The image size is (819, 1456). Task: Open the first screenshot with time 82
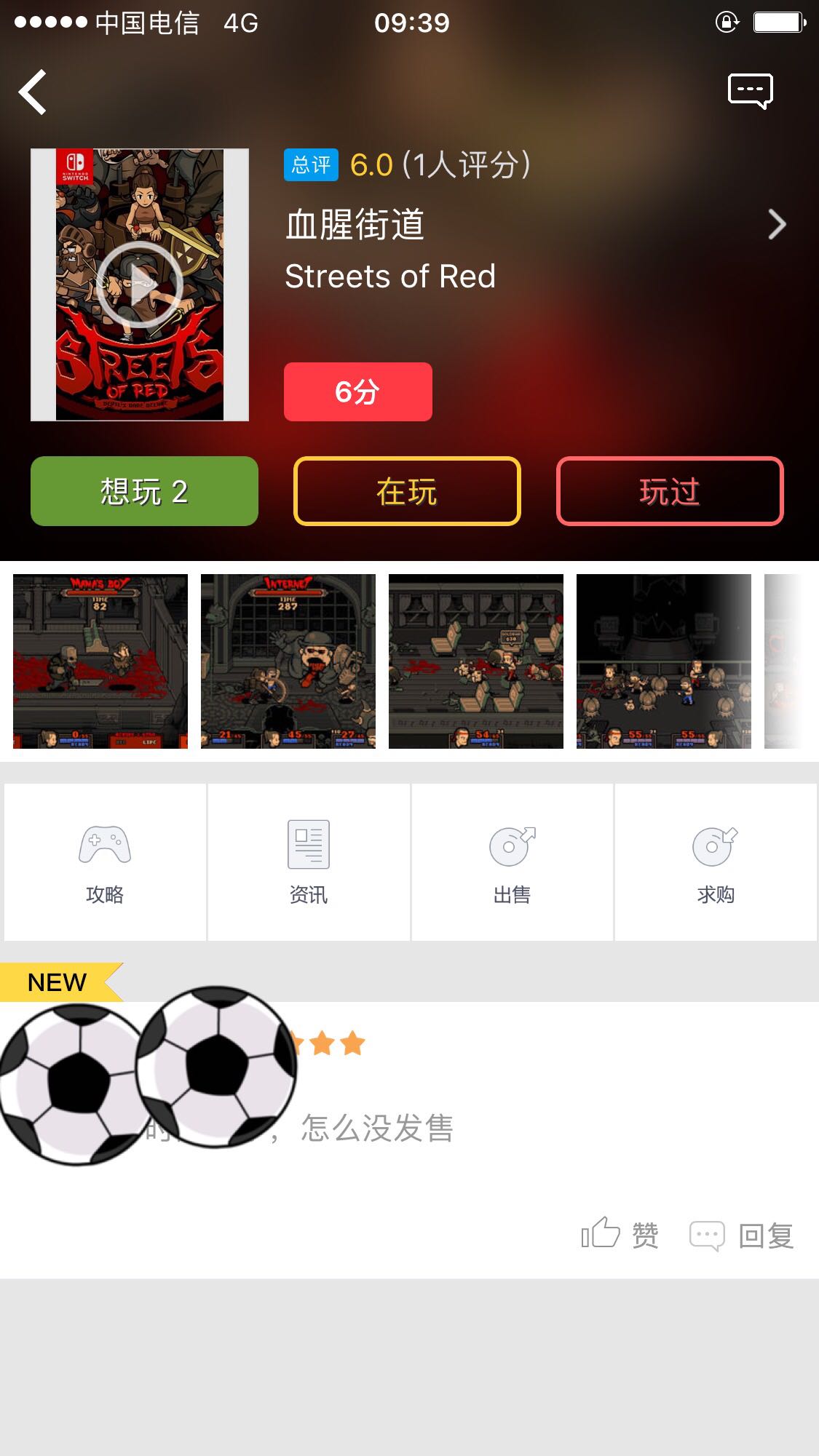(100, 661)
